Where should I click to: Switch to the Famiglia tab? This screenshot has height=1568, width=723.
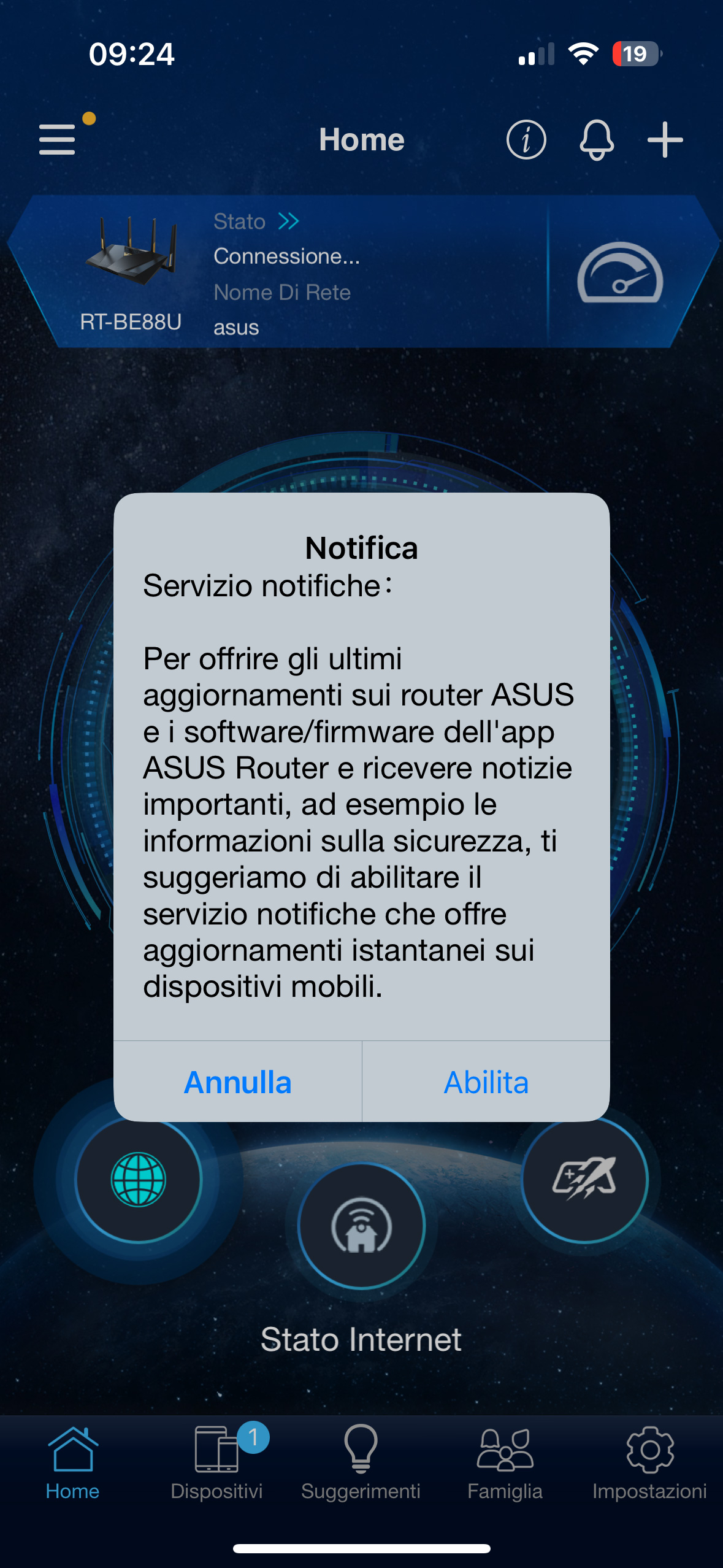point(505,1463)
